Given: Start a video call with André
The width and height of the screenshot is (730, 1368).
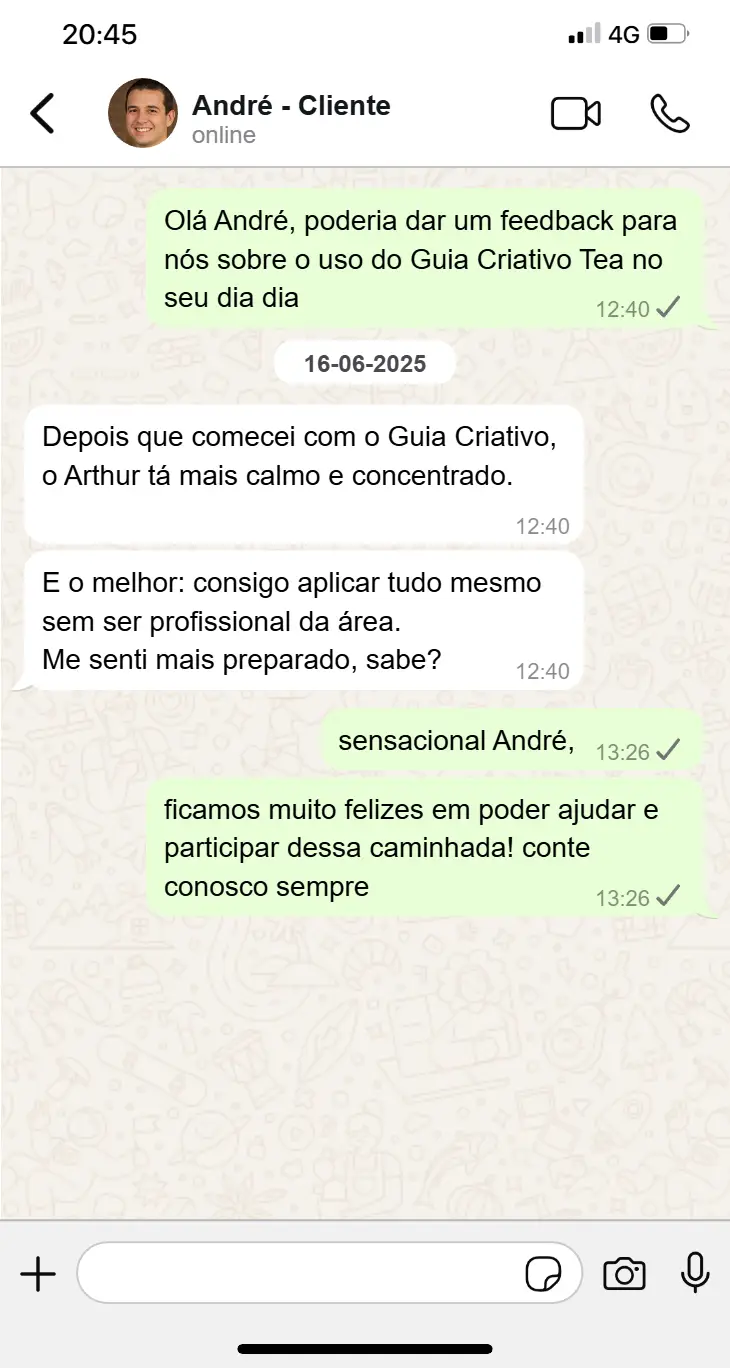Looking at the screenshot, I should coord(576,114).
